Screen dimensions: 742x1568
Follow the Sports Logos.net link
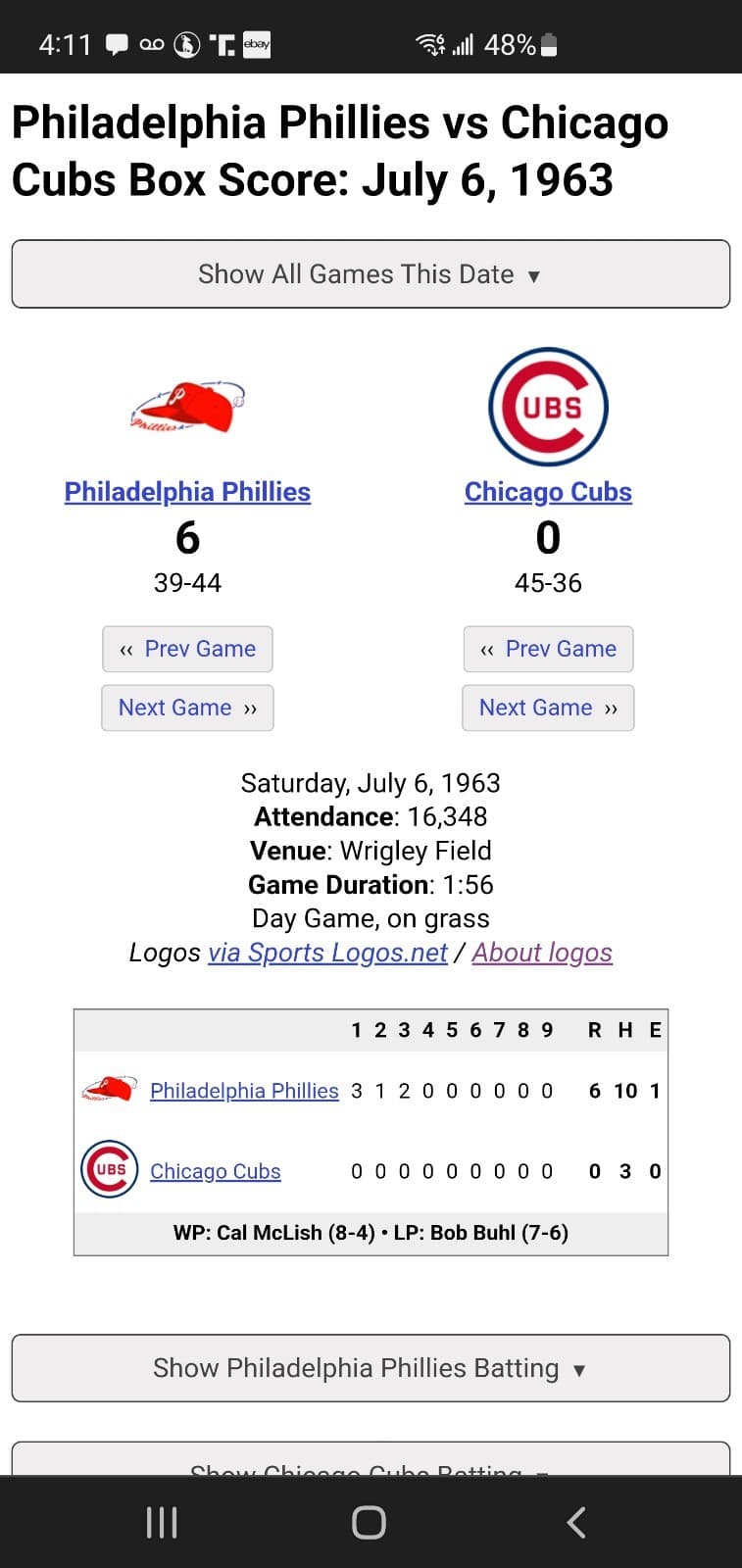328,952
